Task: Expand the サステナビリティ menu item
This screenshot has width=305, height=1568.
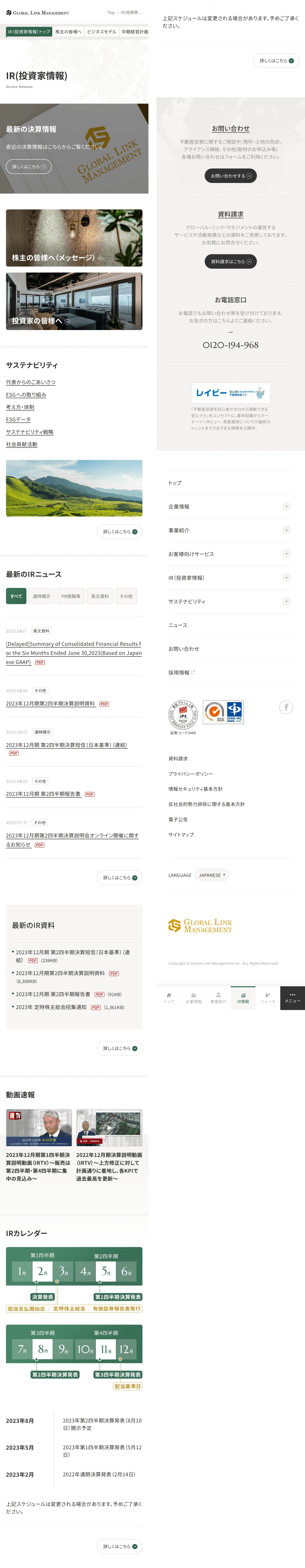Action: (x=286, y=601)
